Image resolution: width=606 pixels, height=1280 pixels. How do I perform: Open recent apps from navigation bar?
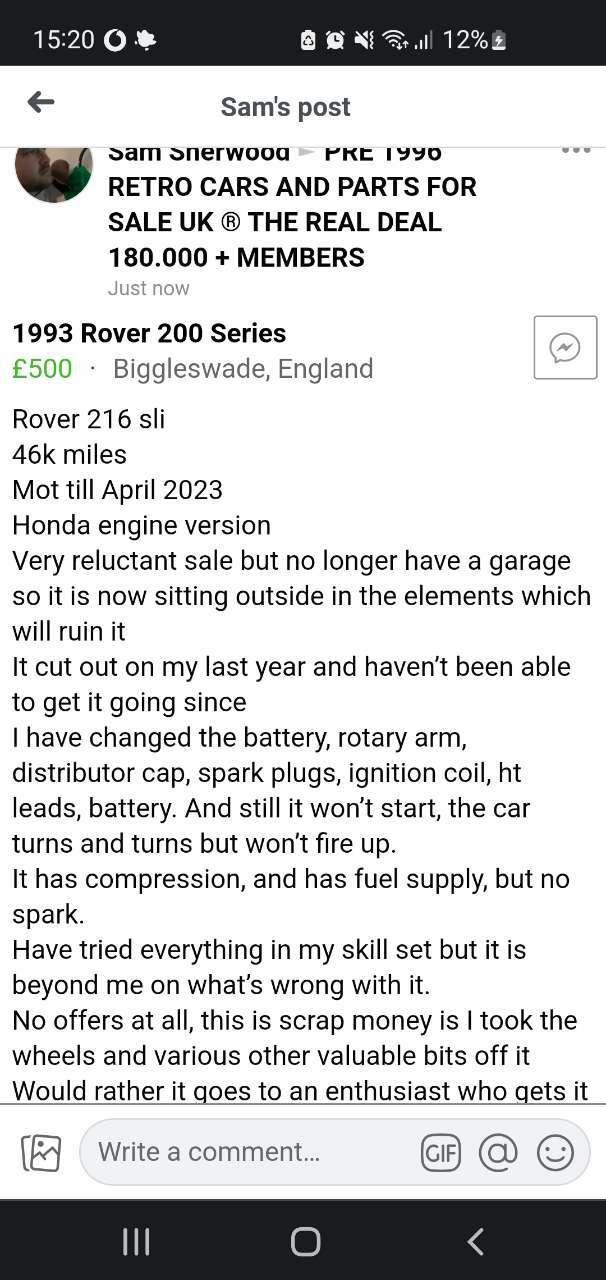click(136, 1241)
